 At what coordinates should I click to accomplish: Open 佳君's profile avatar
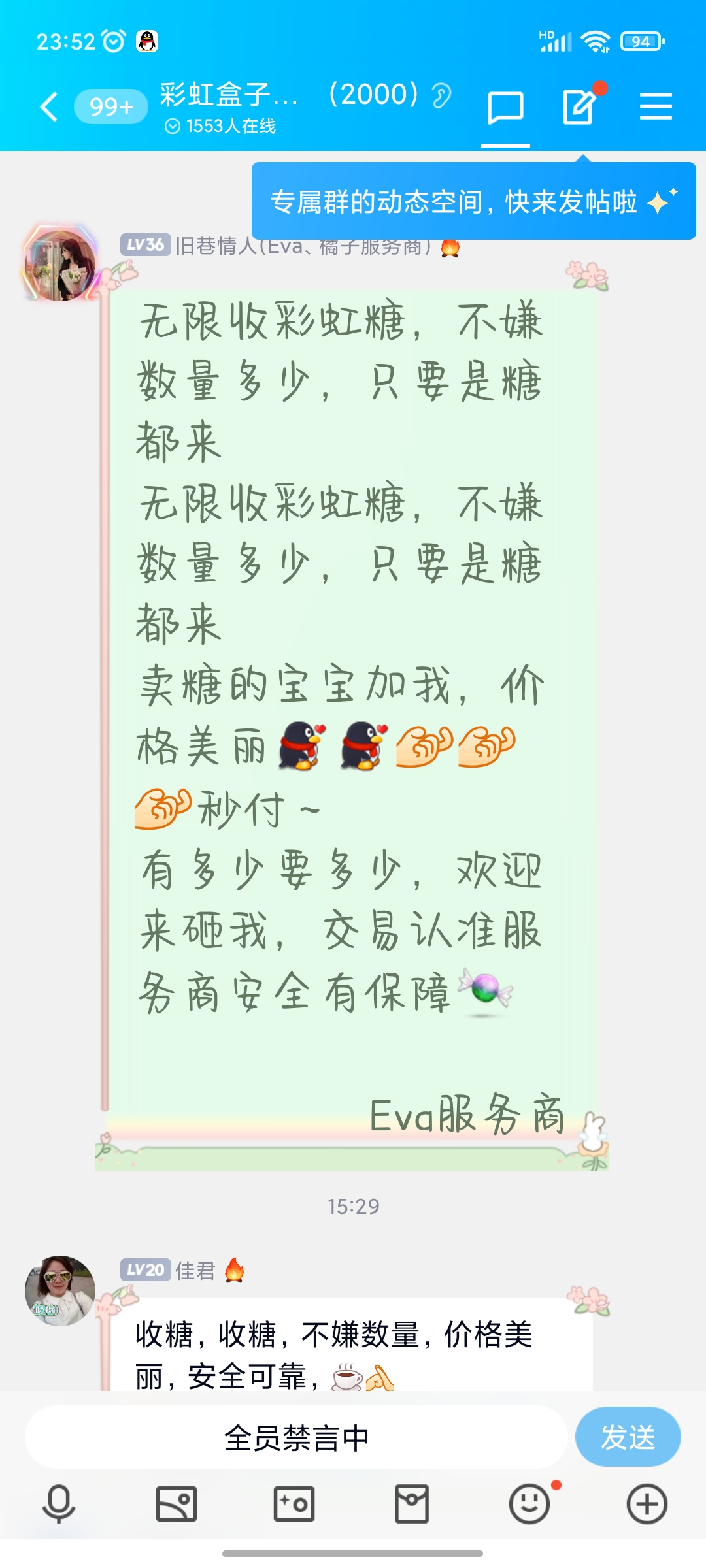click(x=60, y=1290)
